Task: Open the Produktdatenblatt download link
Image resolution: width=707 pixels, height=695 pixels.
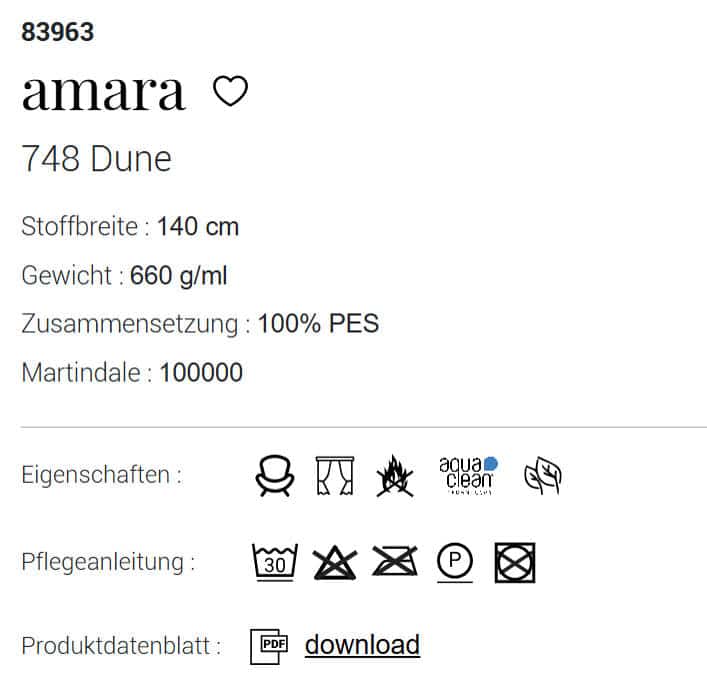Action: pos(362,645)
